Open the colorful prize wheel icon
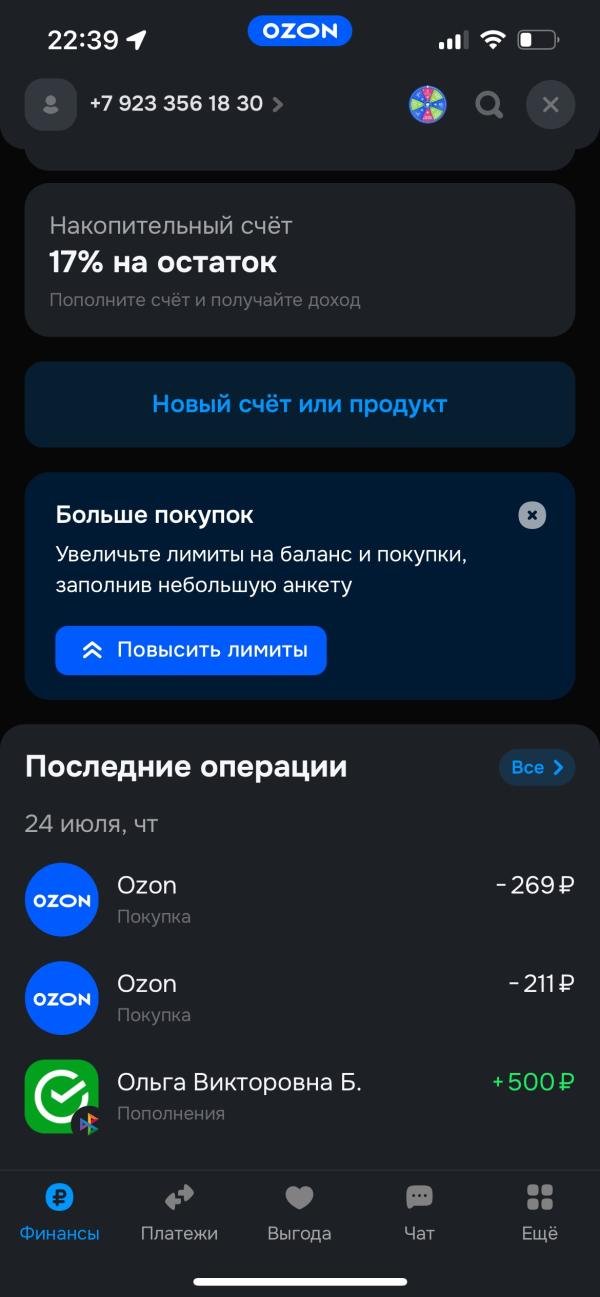 point(428,104)
